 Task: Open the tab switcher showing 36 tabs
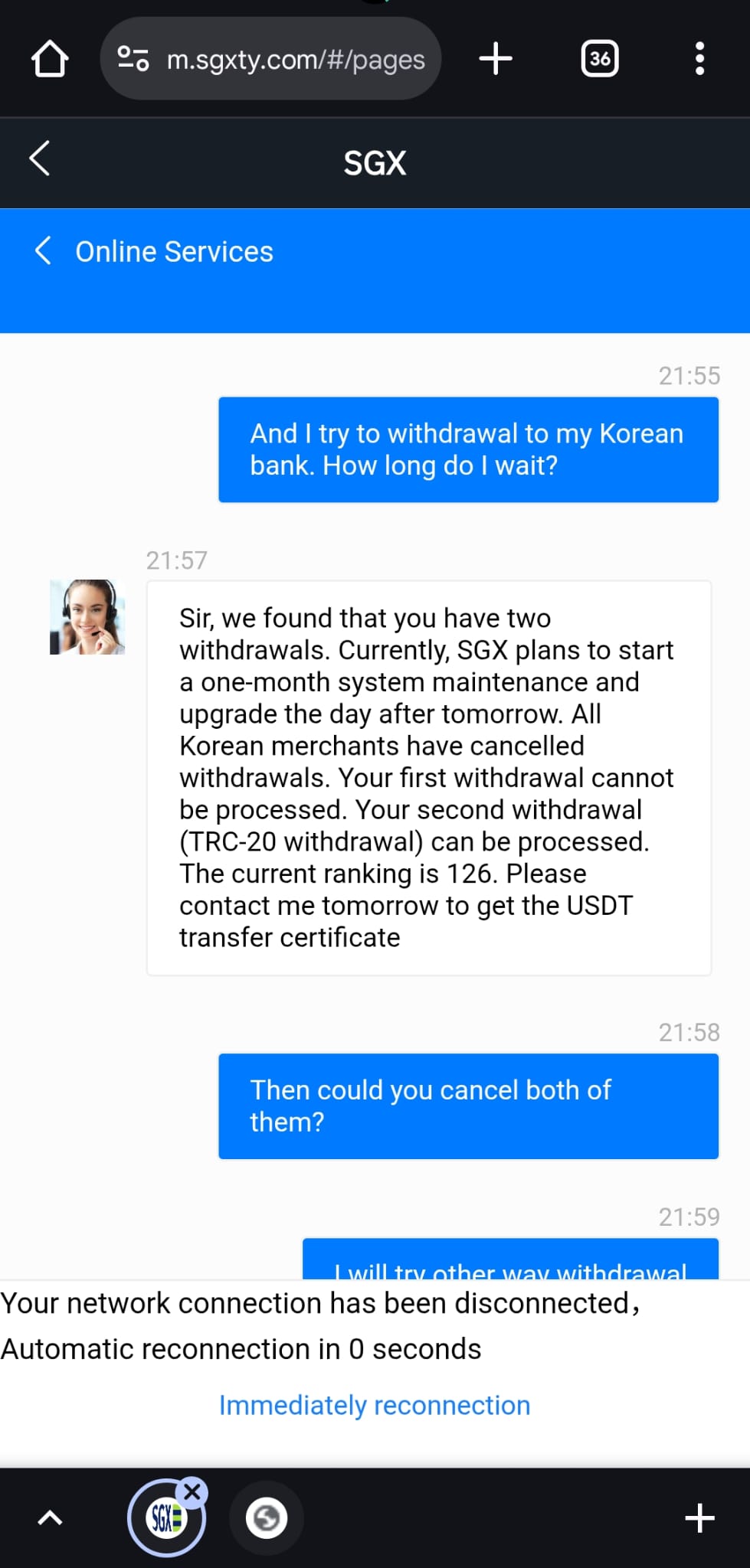point(600,59)
